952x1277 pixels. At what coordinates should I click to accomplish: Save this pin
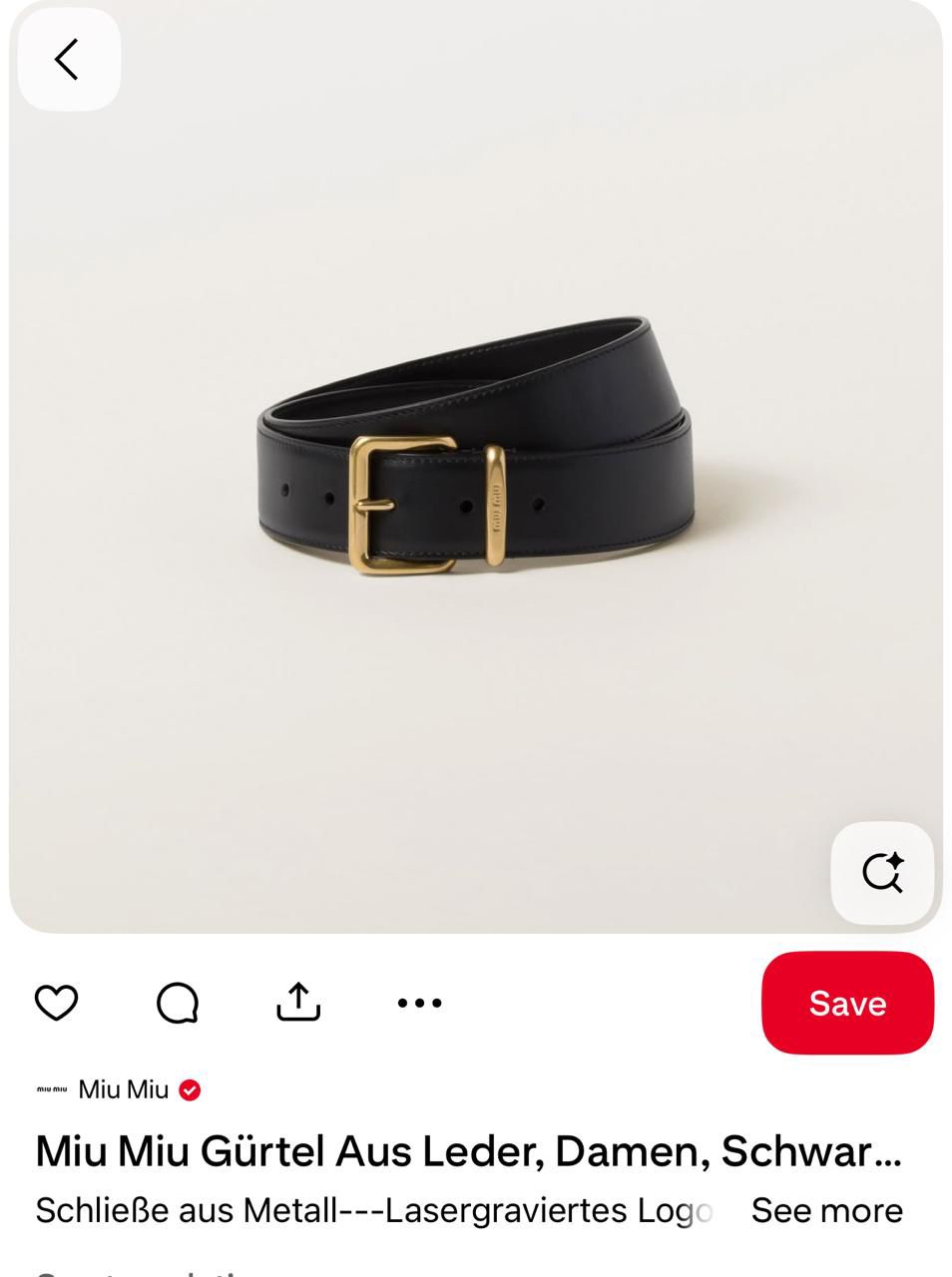[847, 1003]
